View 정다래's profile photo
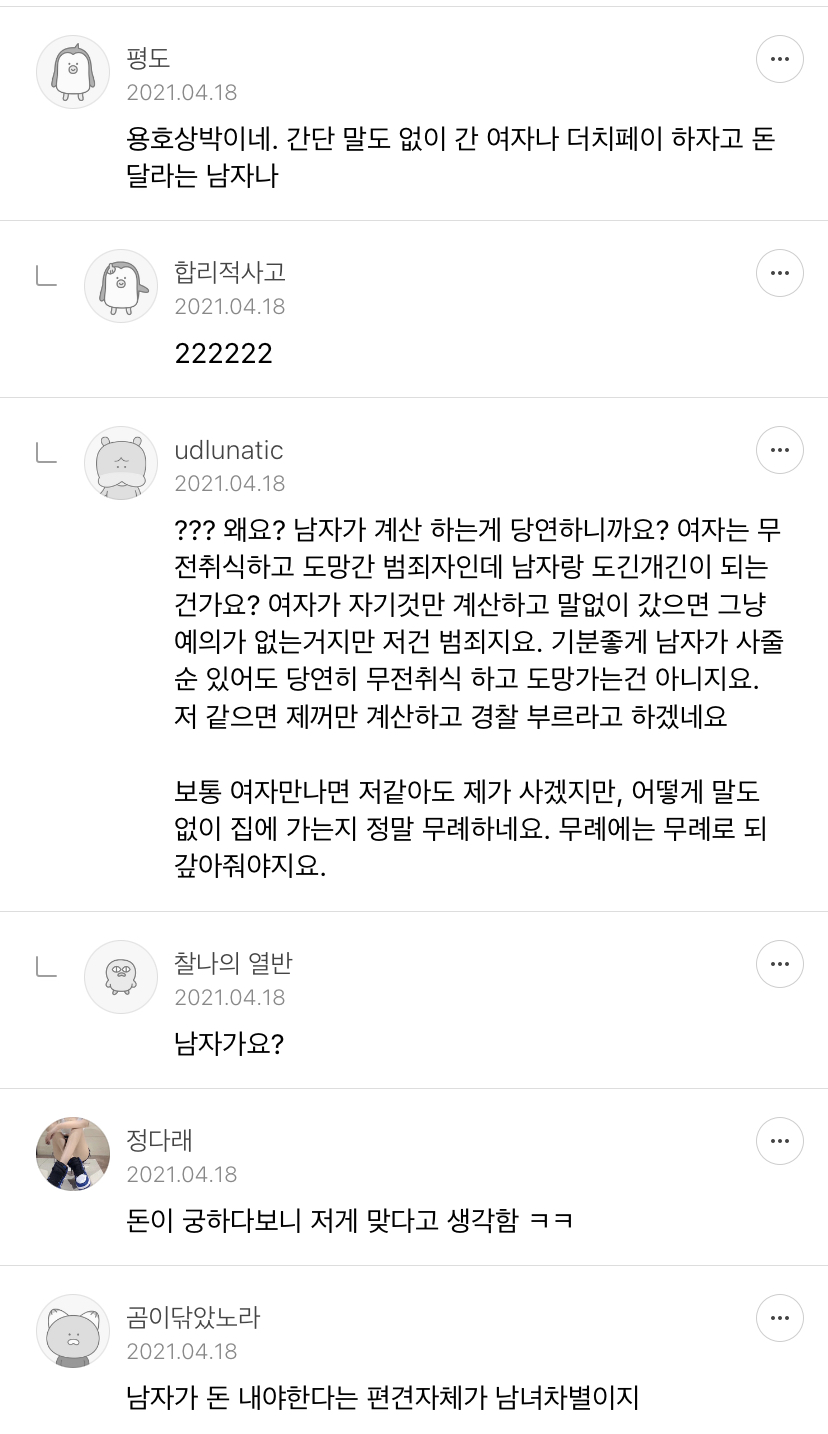Screen dimensions: 828x1434 coord(73,1153)
